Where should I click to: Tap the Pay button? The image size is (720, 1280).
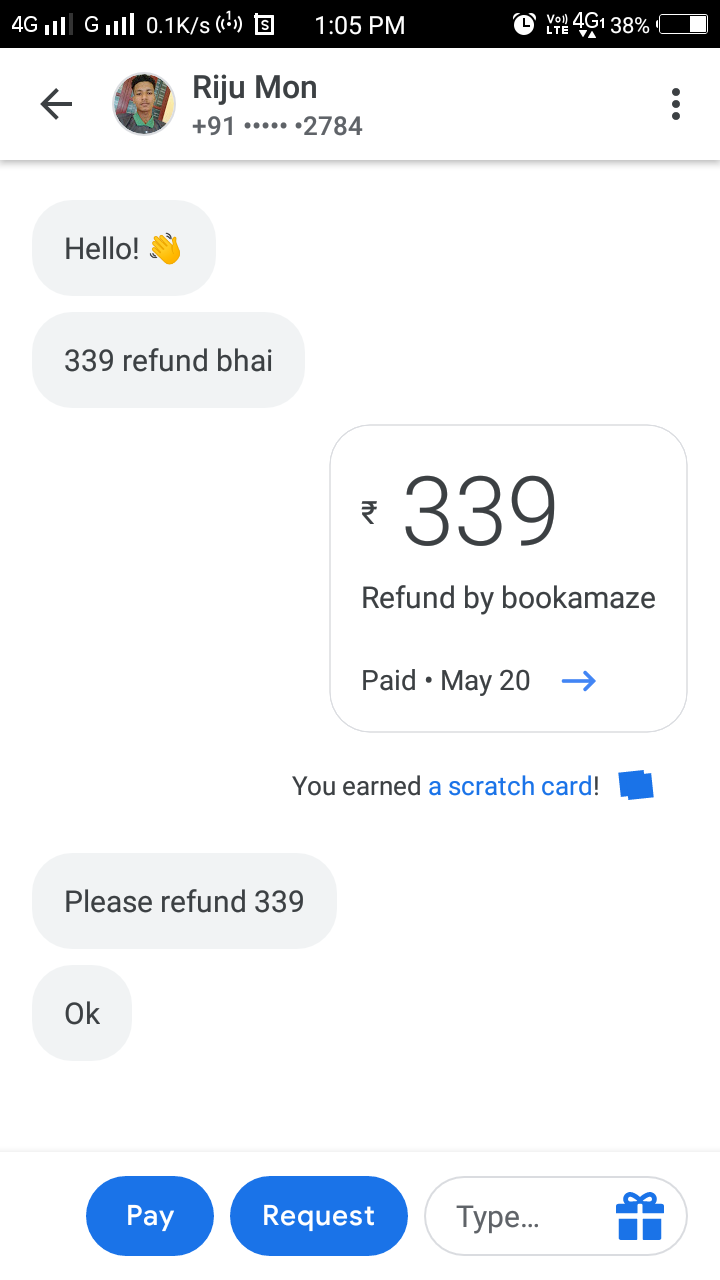(x=150, y=1216)
